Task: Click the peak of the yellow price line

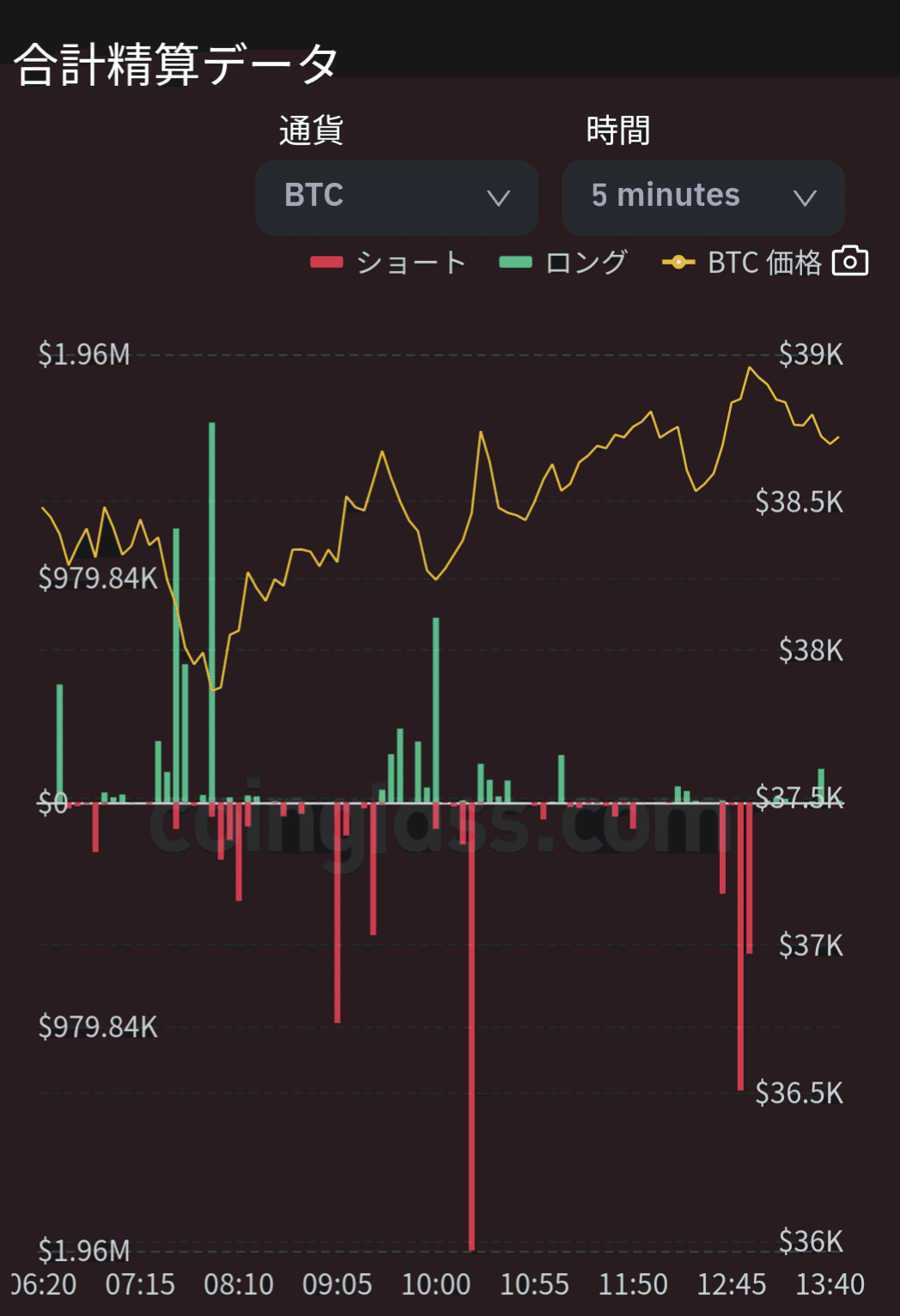Action: pos(751,367)
